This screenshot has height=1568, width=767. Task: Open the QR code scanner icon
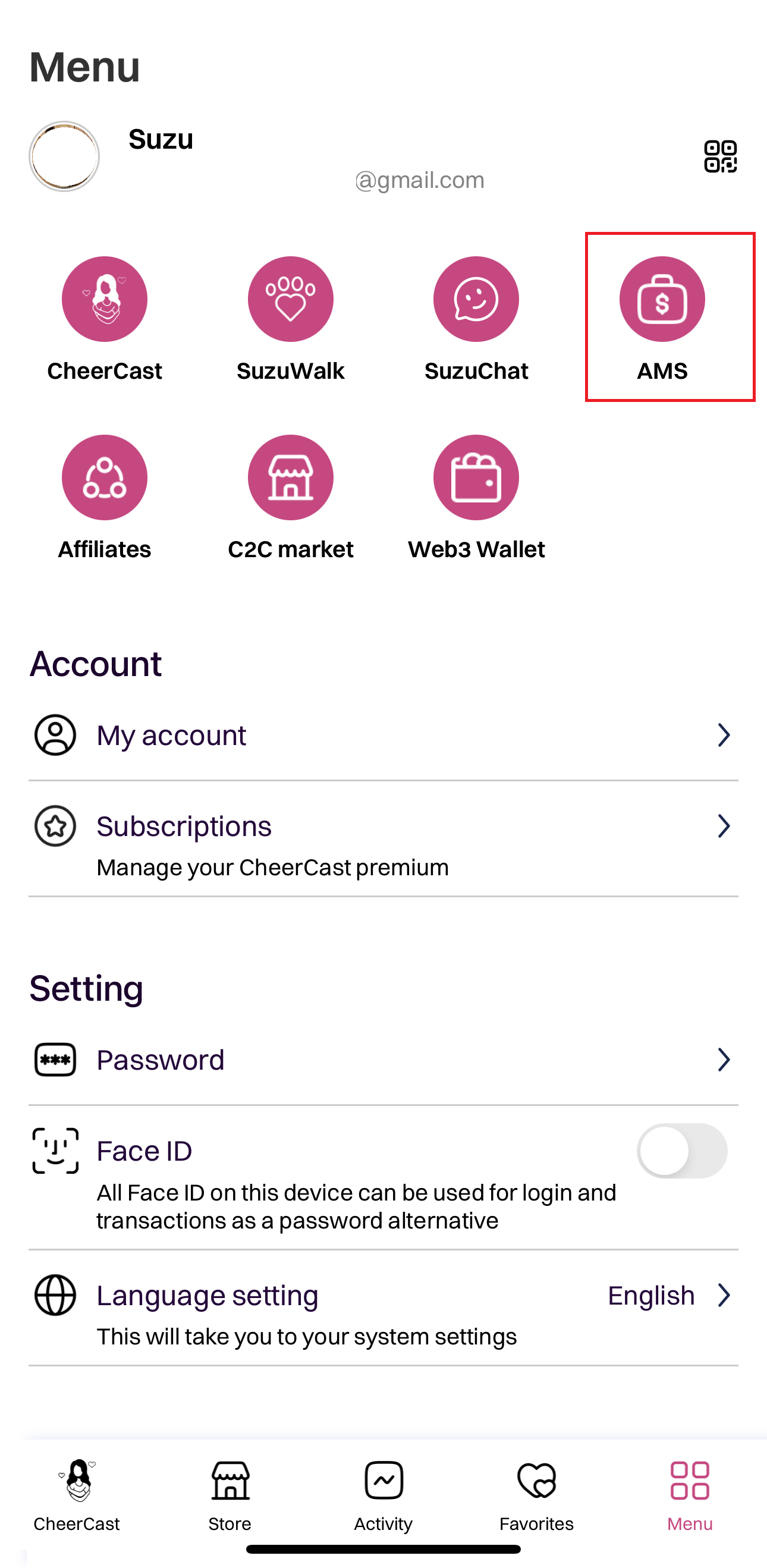pyautogui.click(x=720, y=156)
